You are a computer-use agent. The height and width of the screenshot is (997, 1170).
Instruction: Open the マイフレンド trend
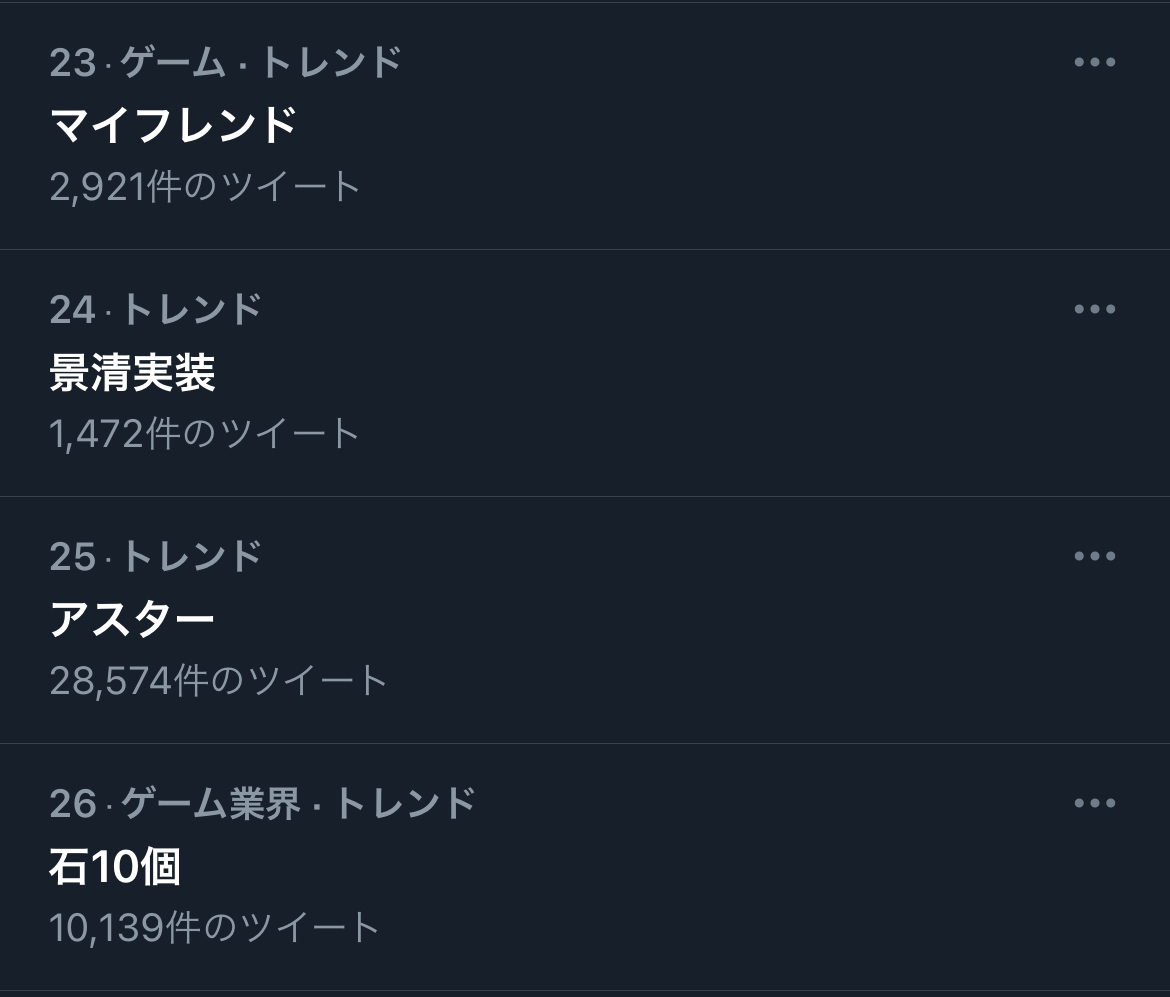pyautogui.click(x=174, y=125)
